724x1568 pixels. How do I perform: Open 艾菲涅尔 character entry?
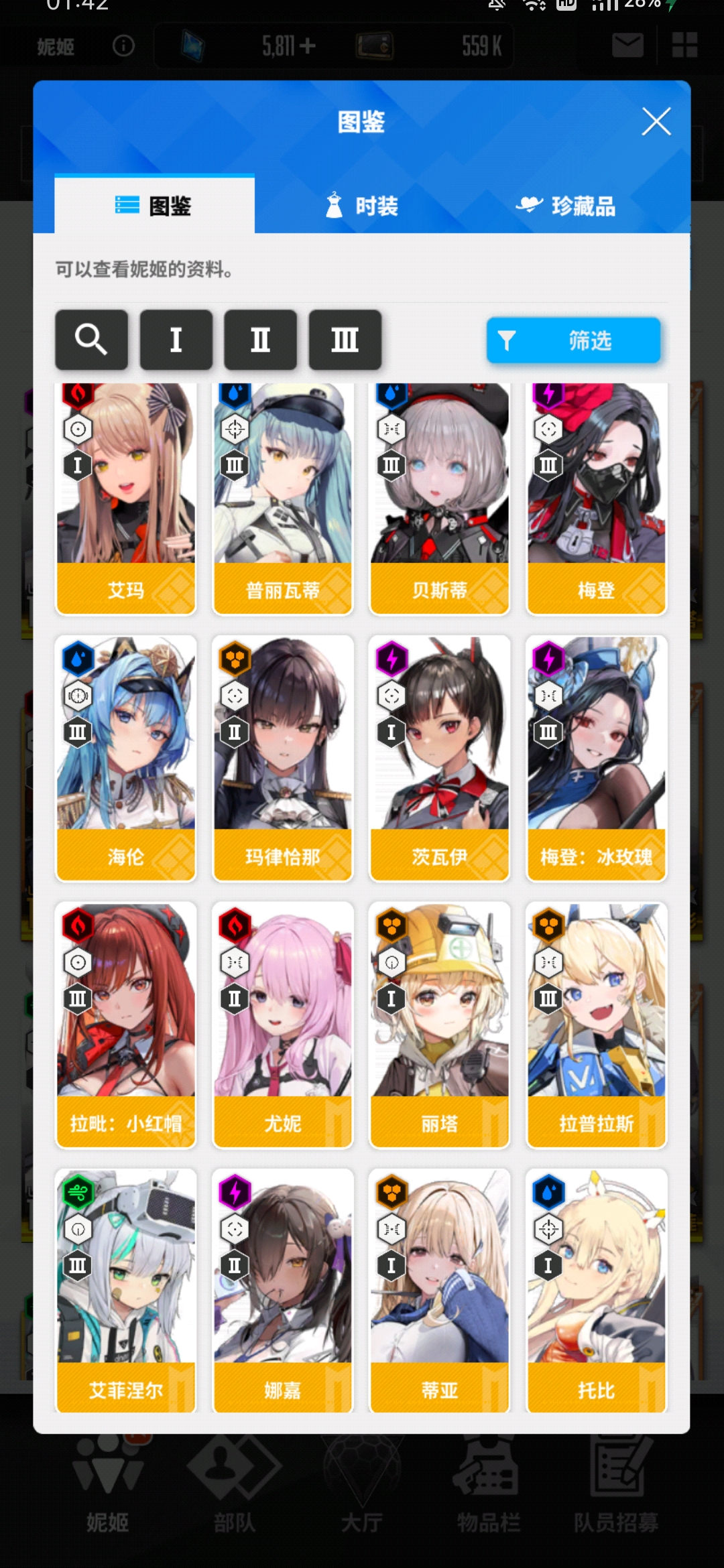point(126,1290)
